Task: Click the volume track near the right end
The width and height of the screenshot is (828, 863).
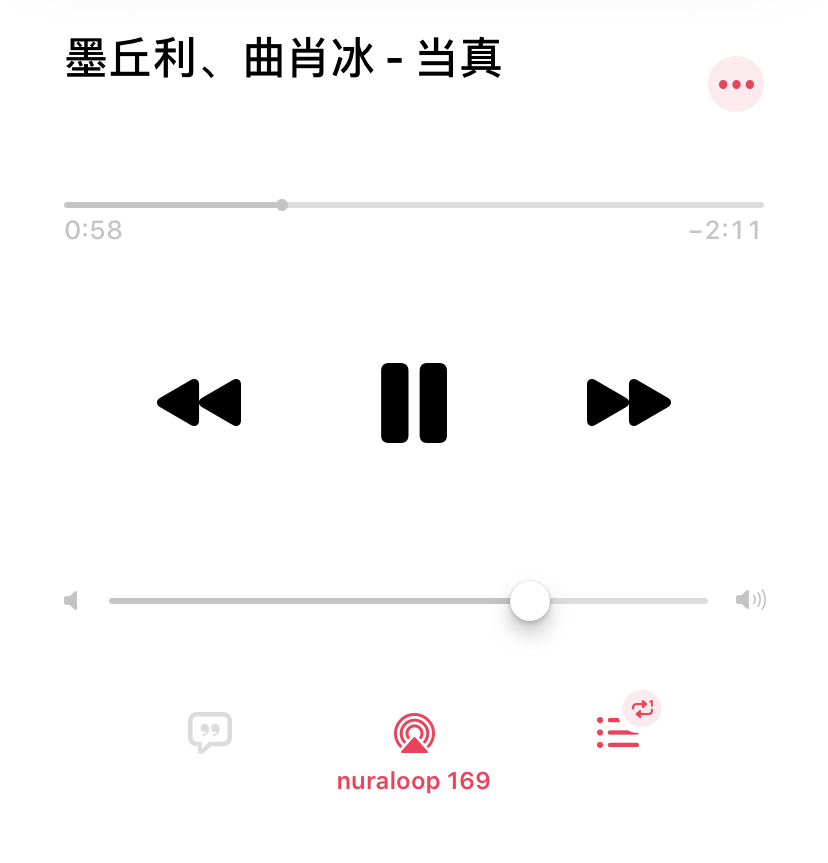Action: coord(680,600)
